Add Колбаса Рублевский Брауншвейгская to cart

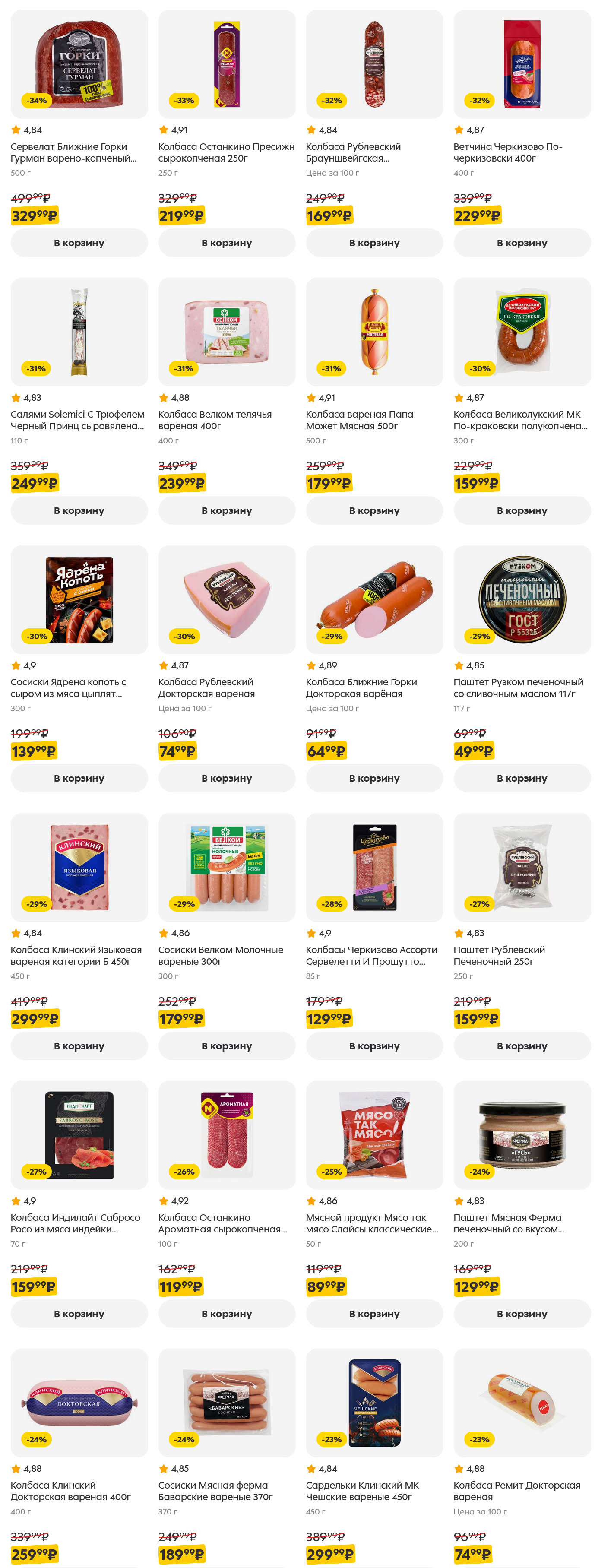click(374, 242)
